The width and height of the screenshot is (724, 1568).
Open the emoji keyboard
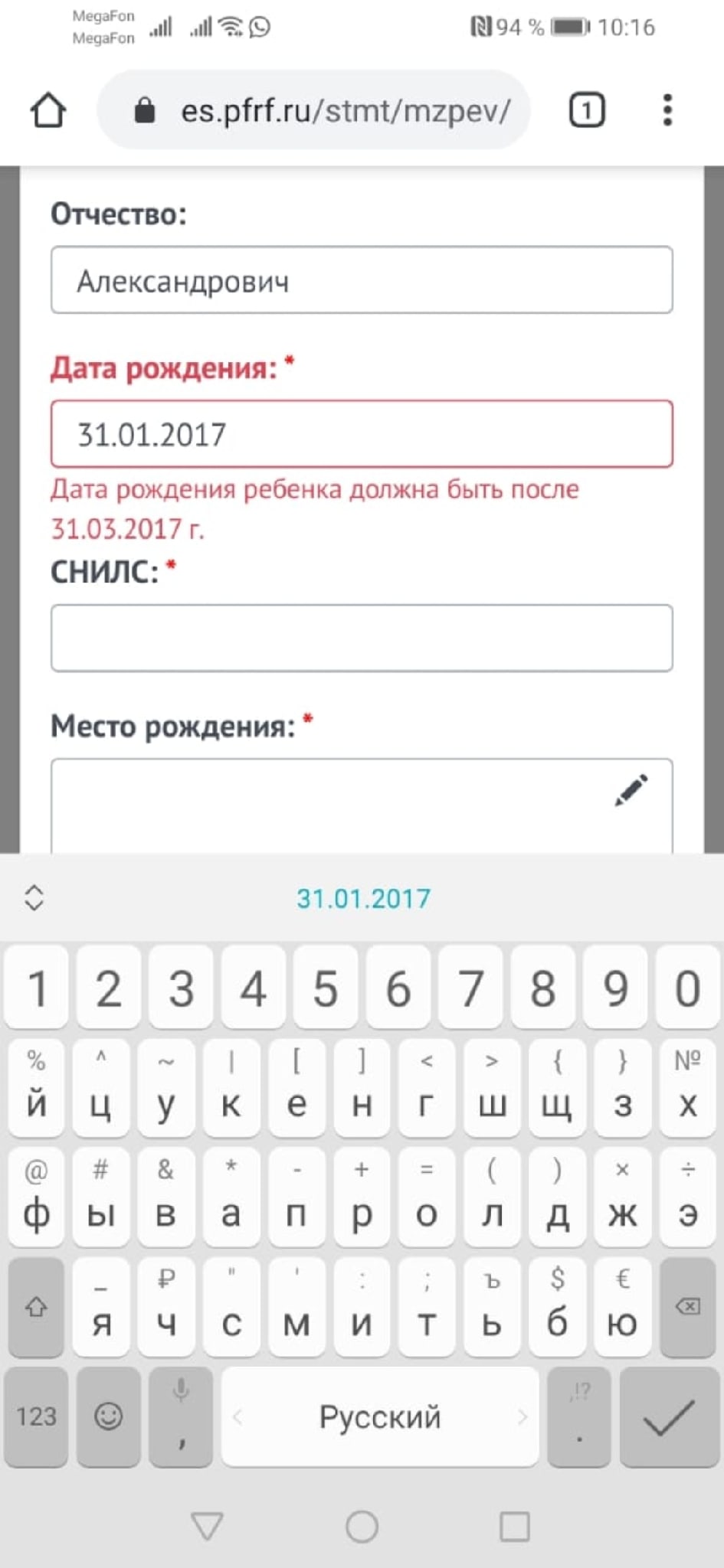[108, 1416]
